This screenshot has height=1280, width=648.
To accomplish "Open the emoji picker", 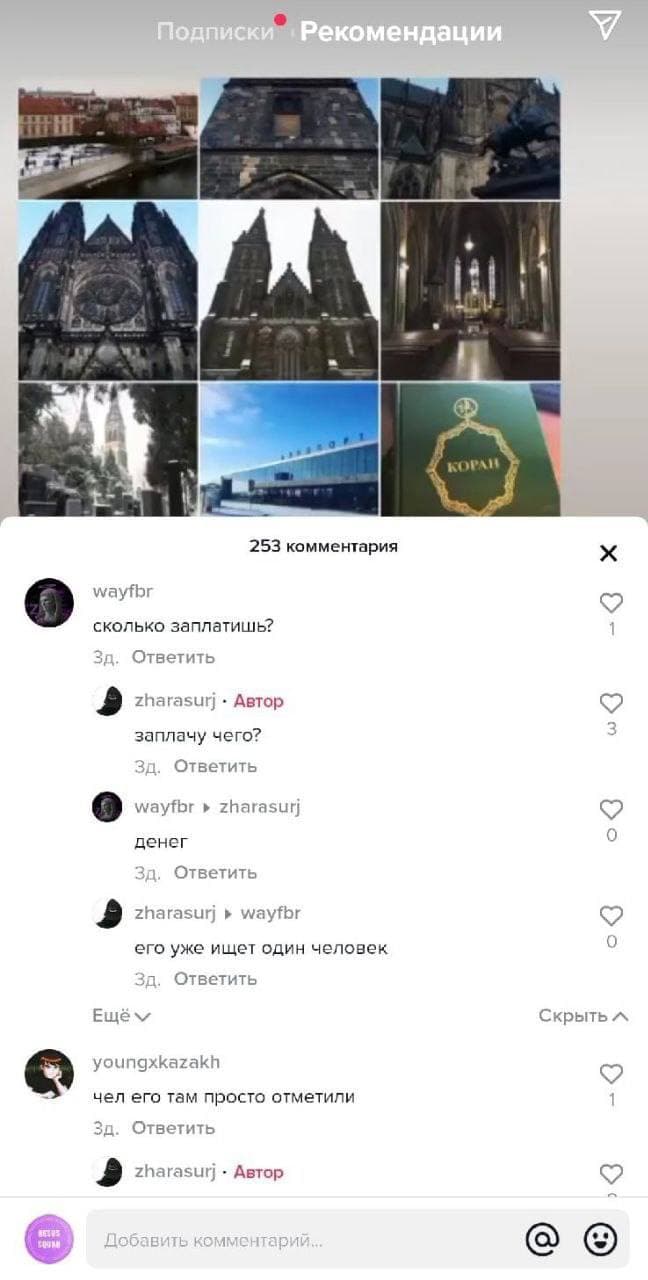I will tap(599, 1240).
